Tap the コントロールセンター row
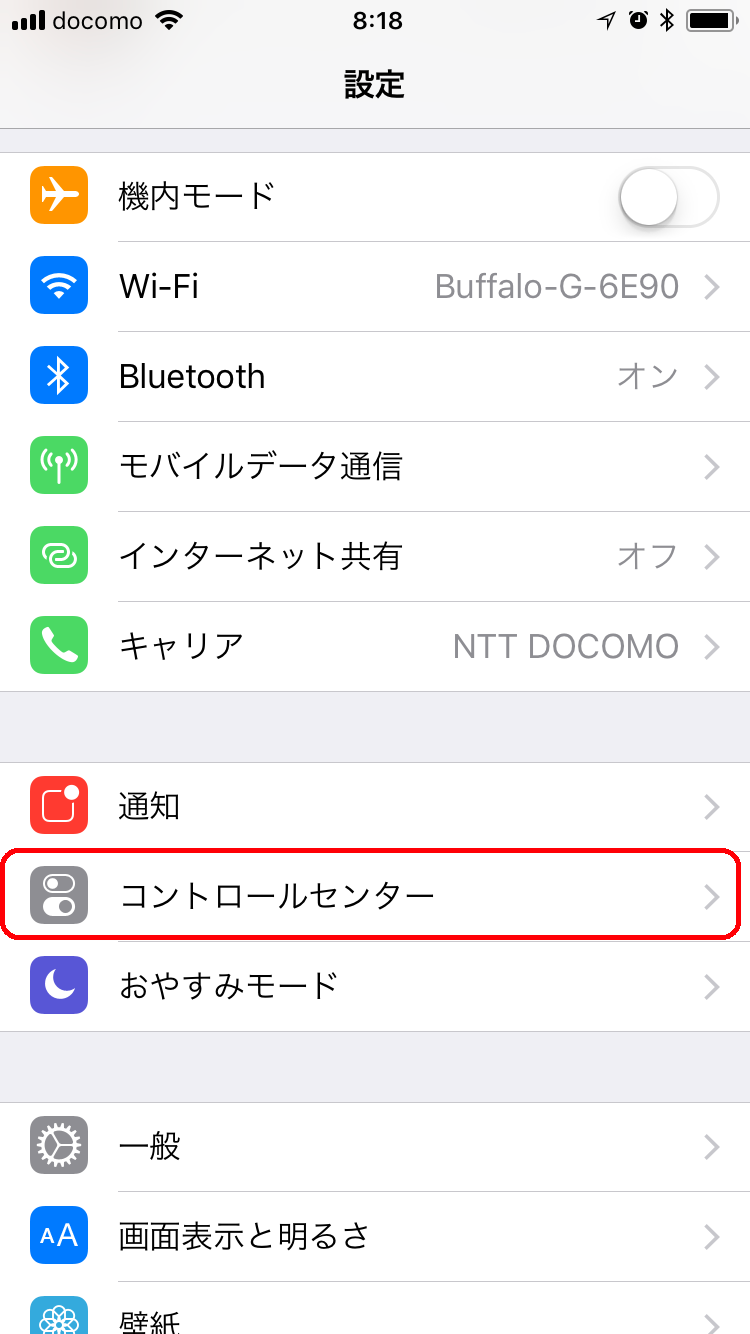Image resolution: width=750 pixels, height=1334 pixels. (x=375, y=896)
